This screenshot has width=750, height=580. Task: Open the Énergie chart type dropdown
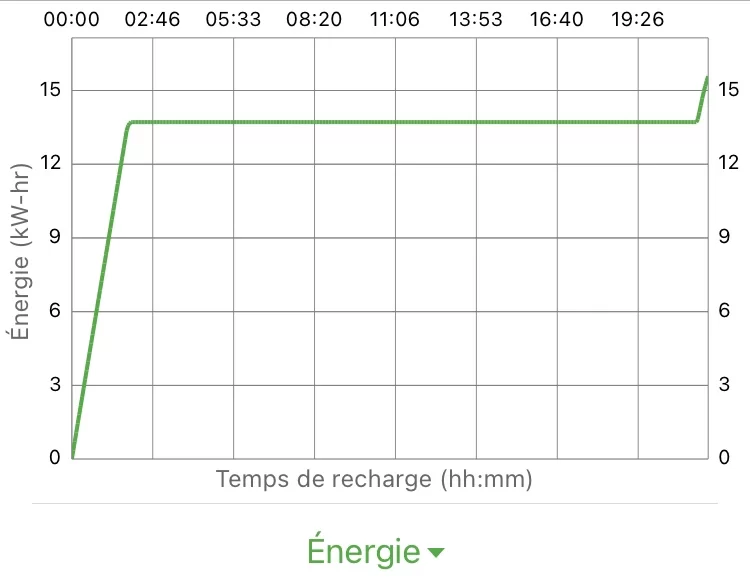[375, 551]
